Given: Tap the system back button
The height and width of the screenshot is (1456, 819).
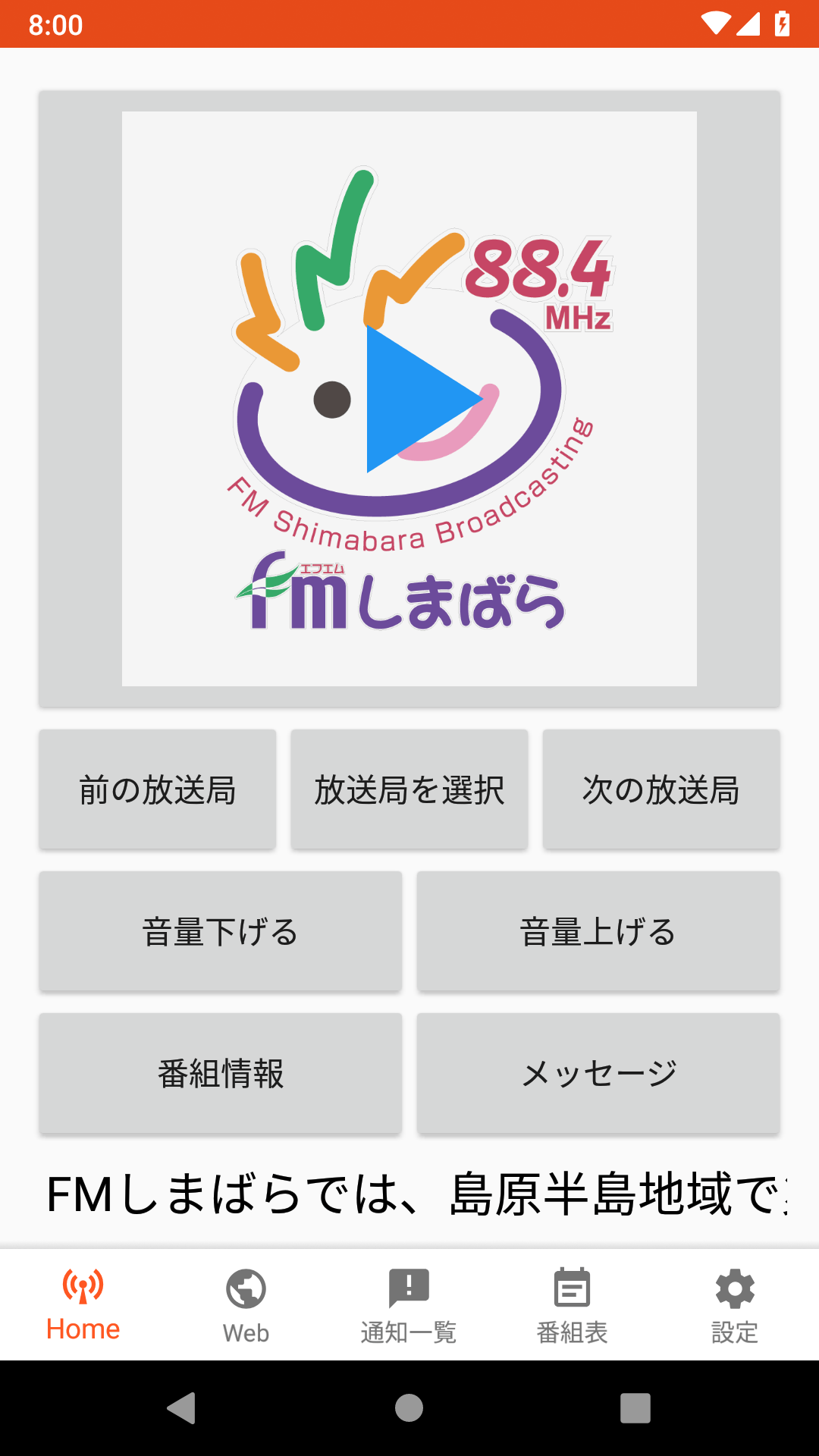Looking at the screenshot, I should click(x=182, y=1408).
